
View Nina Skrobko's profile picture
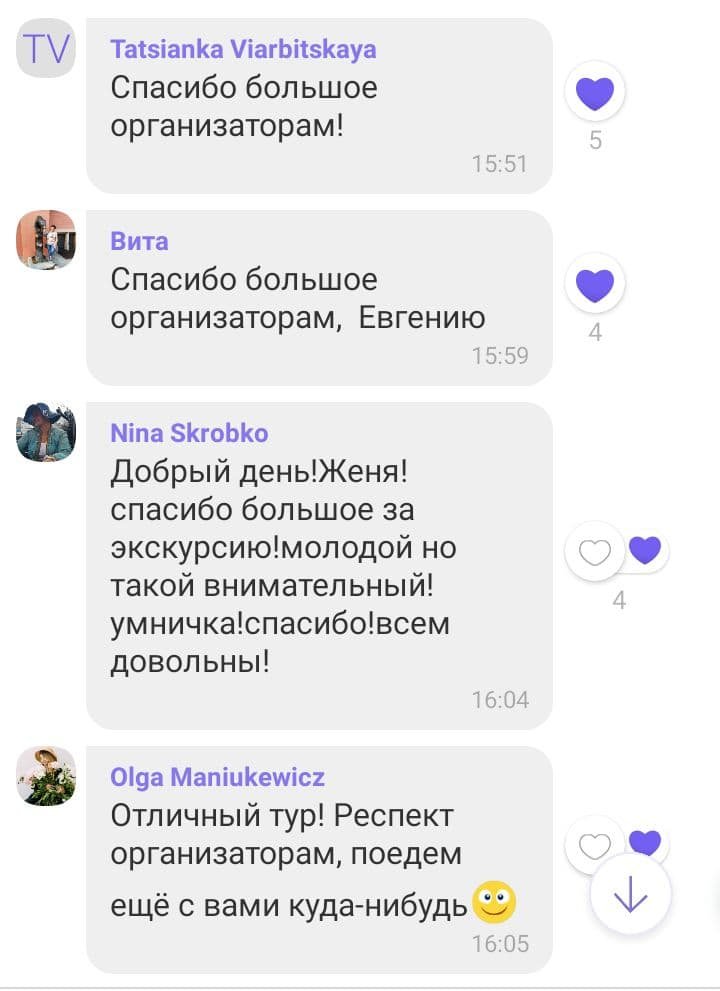point(46,432)
